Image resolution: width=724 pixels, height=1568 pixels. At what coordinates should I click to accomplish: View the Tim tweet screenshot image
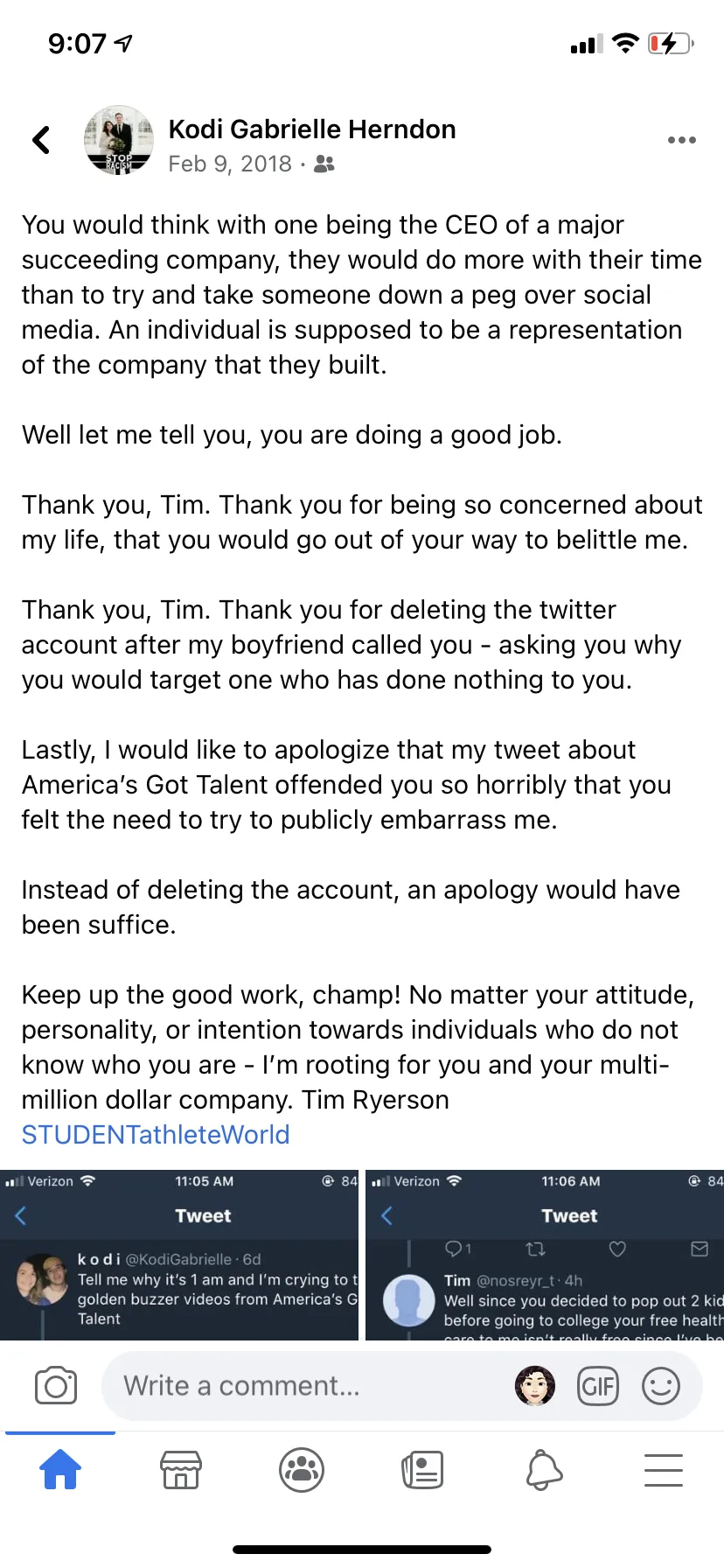545,1255
